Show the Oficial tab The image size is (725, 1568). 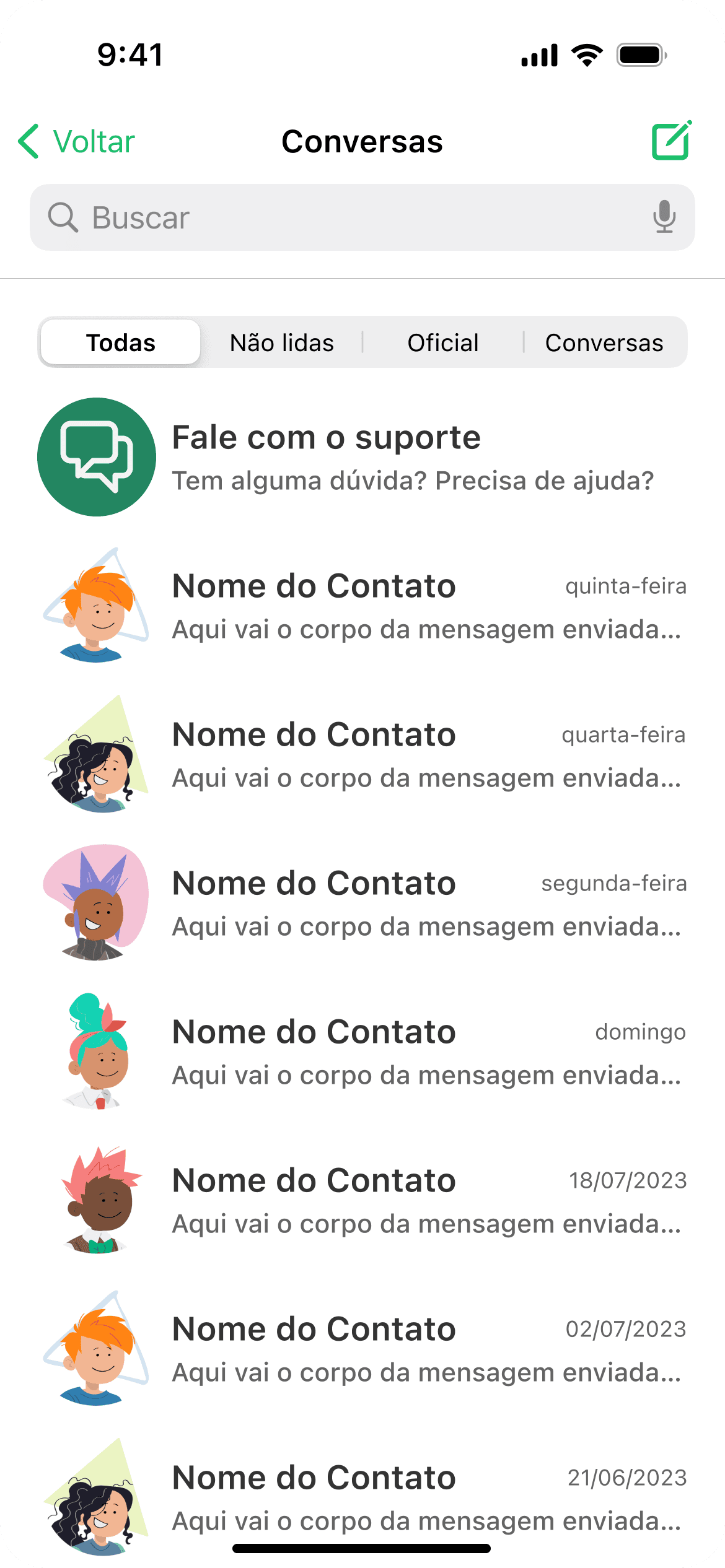pos(443,342)
